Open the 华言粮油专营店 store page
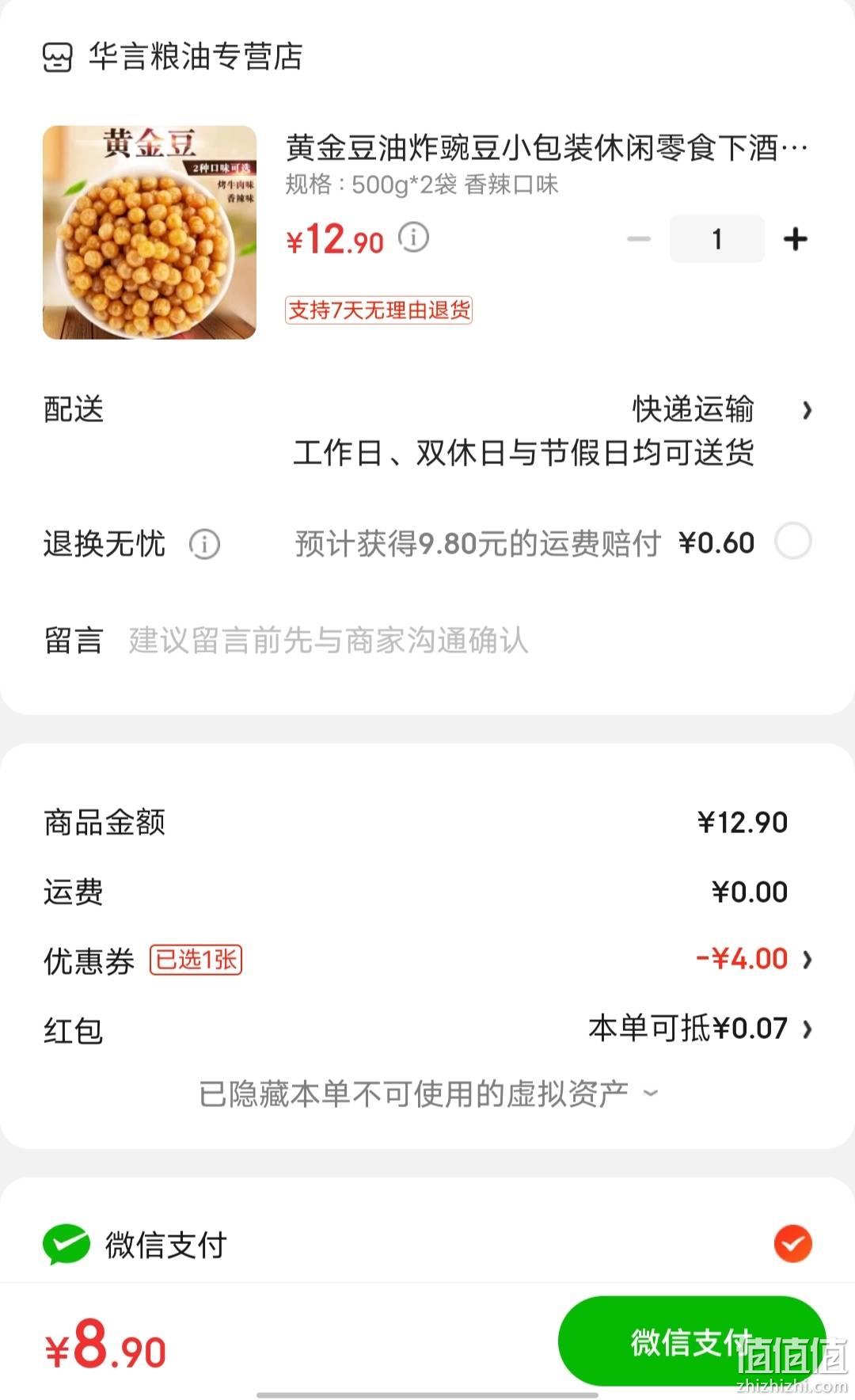 click(x=173, y=57)
